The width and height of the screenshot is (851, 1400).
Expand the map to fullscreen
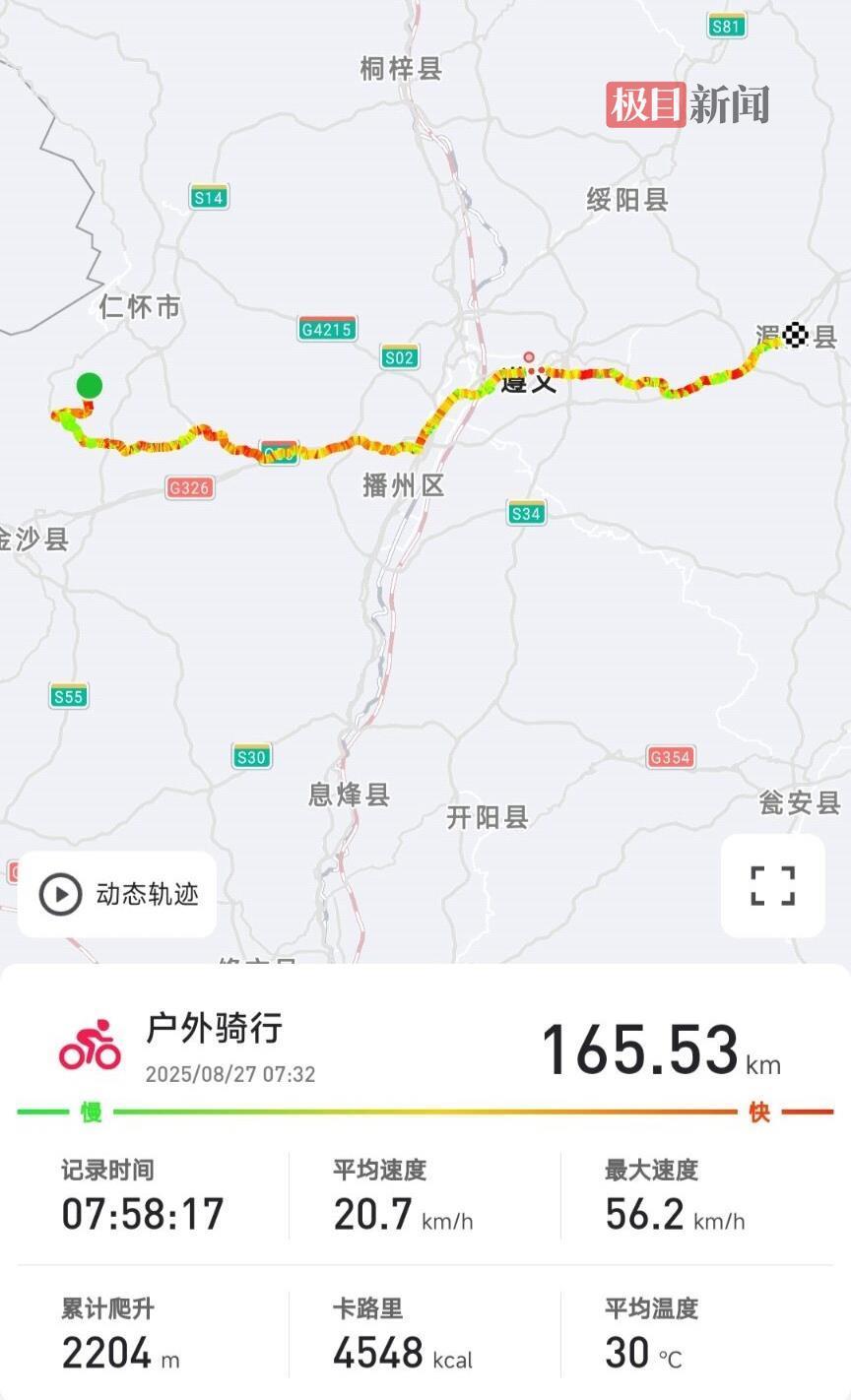(772, 886)
